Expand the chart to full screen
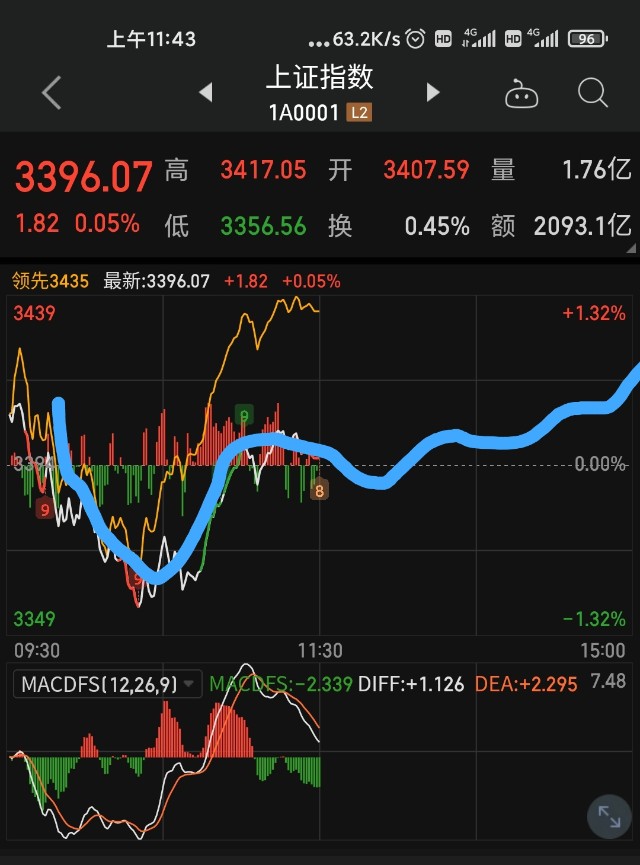640x865 pixels. 608,816
